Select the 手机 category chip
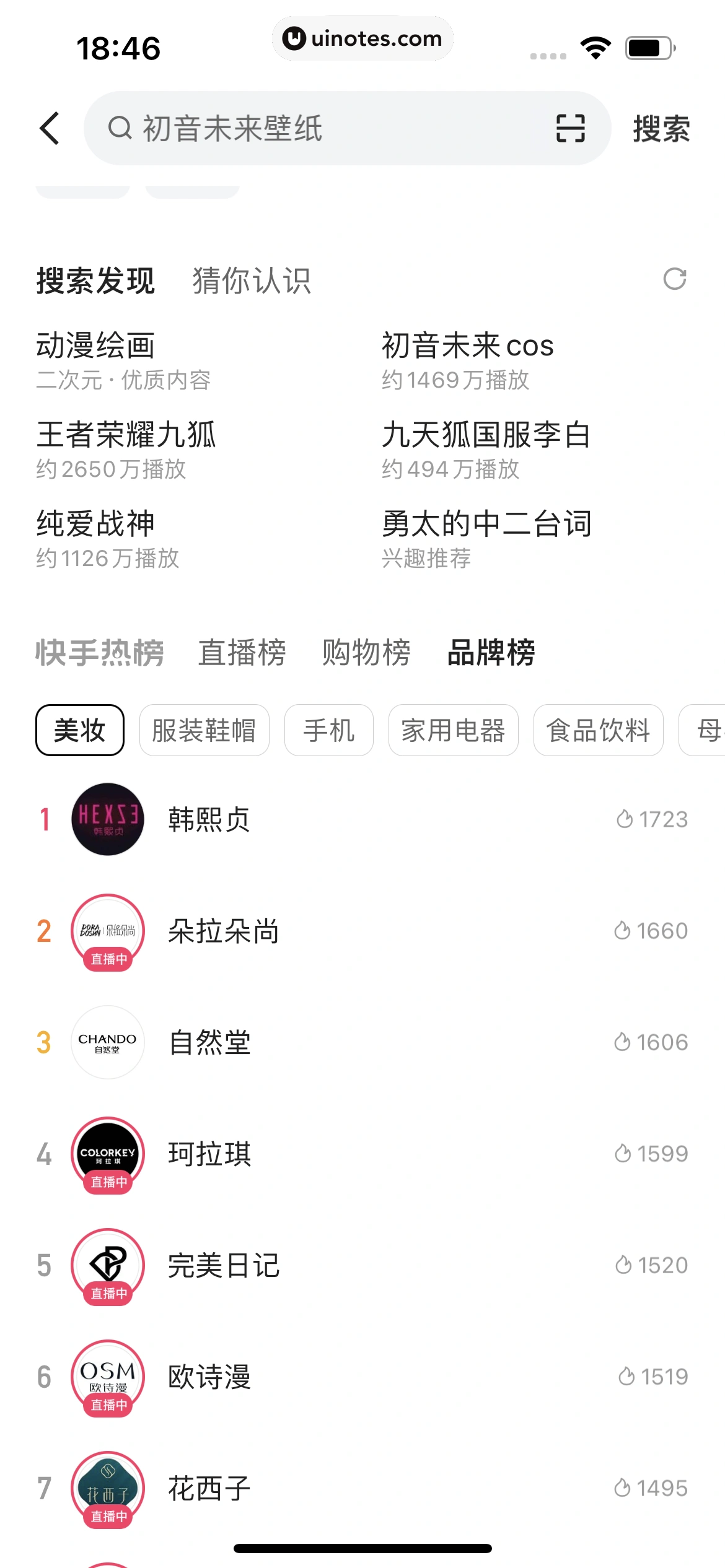This screenshot has width=725, height=1568. click(328, 730)
